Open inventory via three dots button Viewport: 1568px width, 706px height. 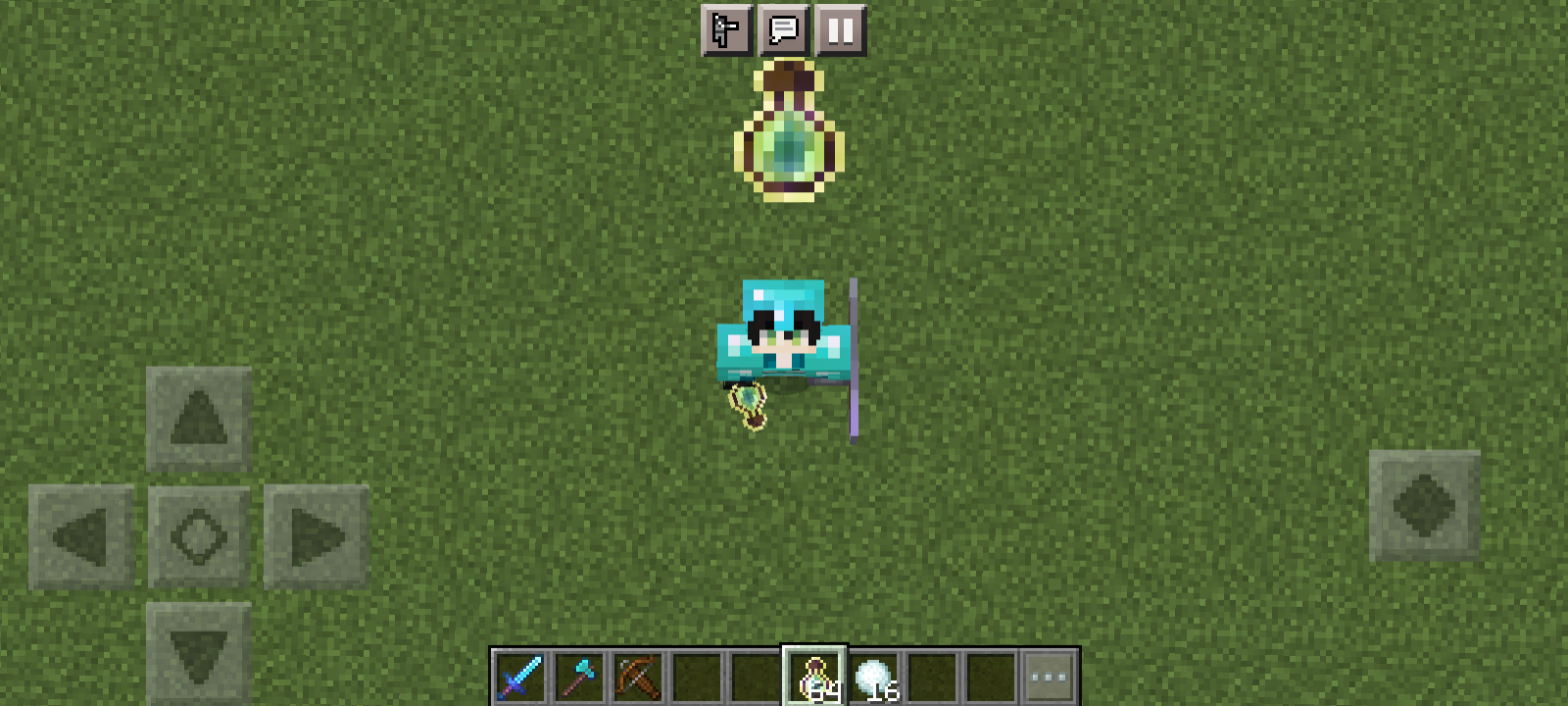coord(1049,678)
